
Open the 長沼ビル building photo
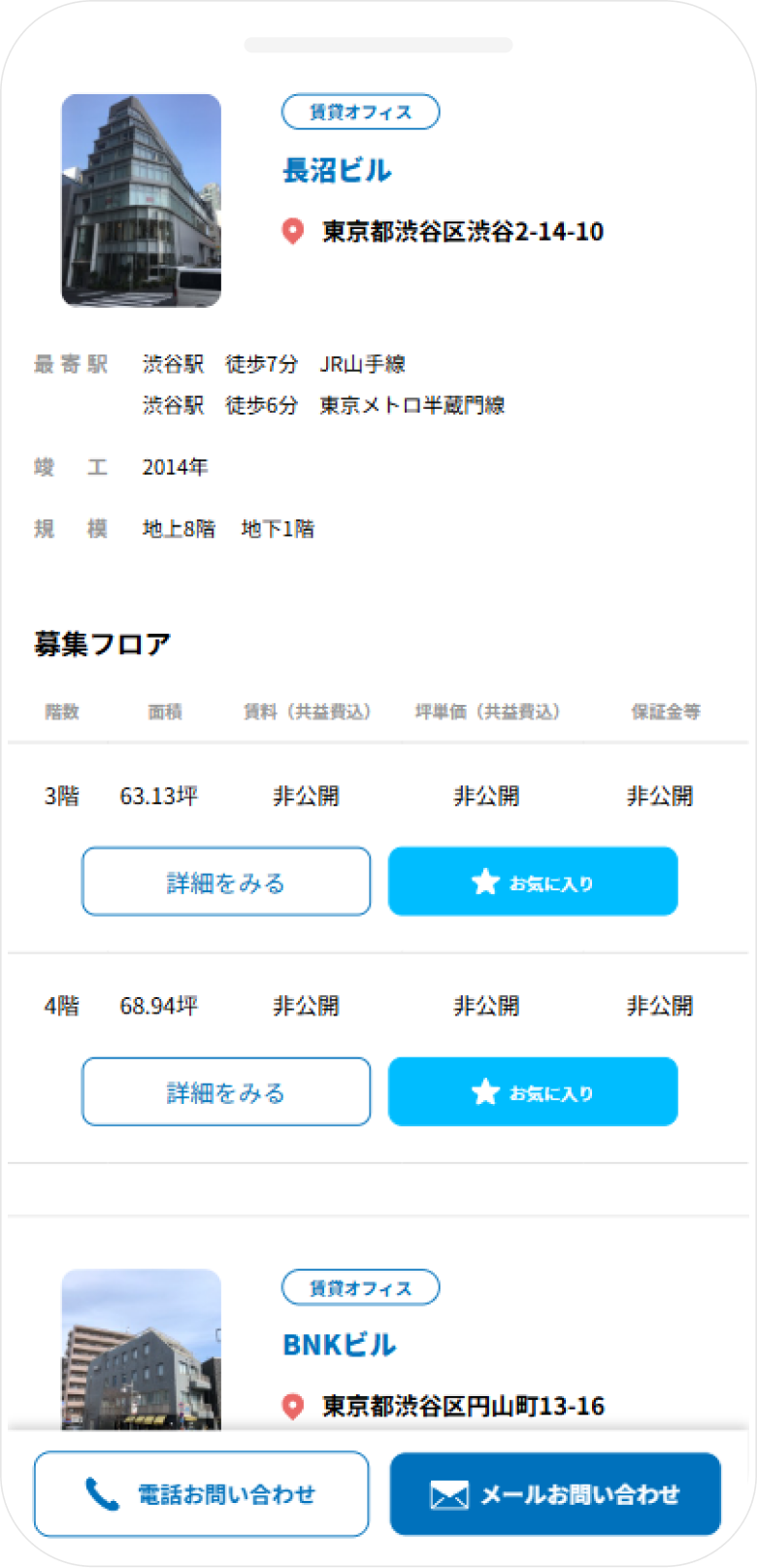coord(142,201)
